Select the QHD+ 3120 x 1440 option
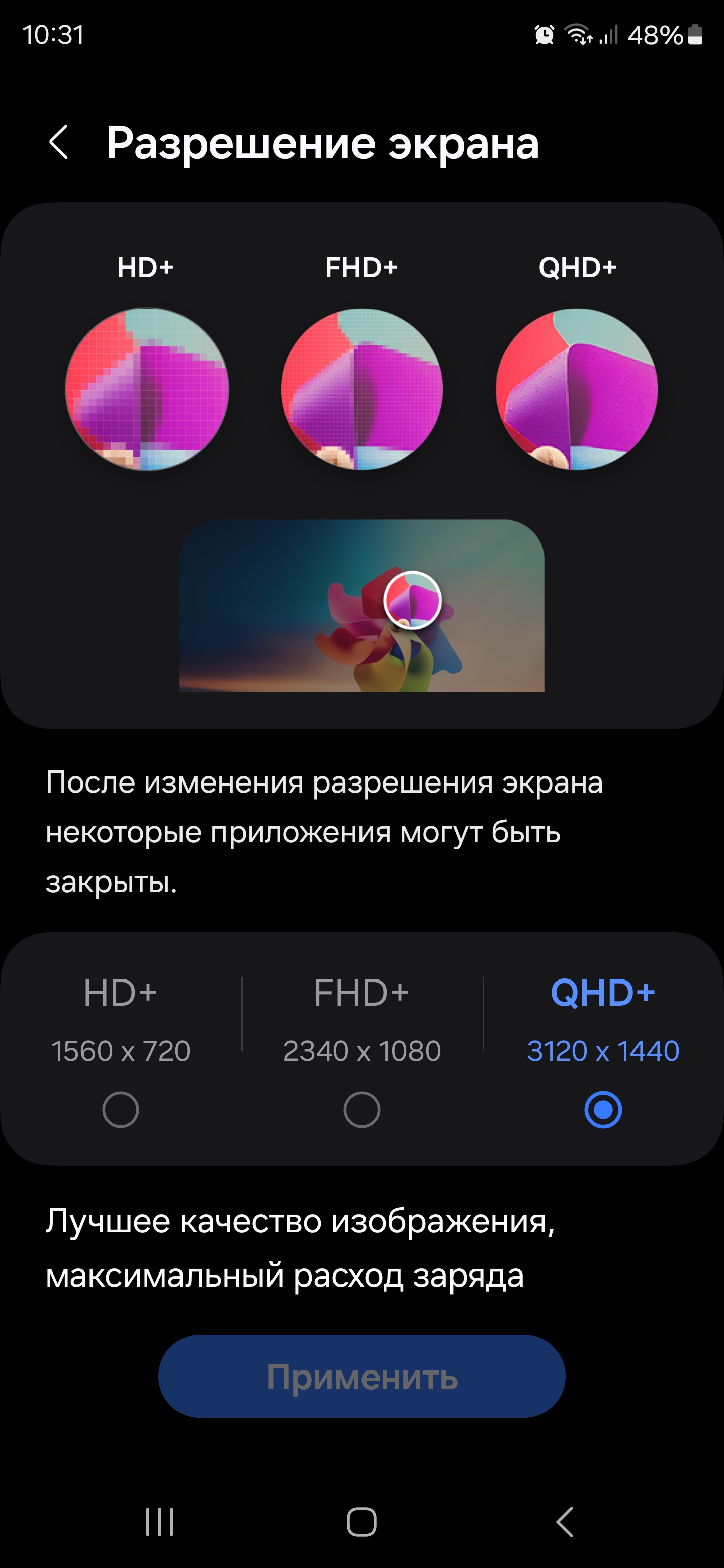 click(603, 1109)
